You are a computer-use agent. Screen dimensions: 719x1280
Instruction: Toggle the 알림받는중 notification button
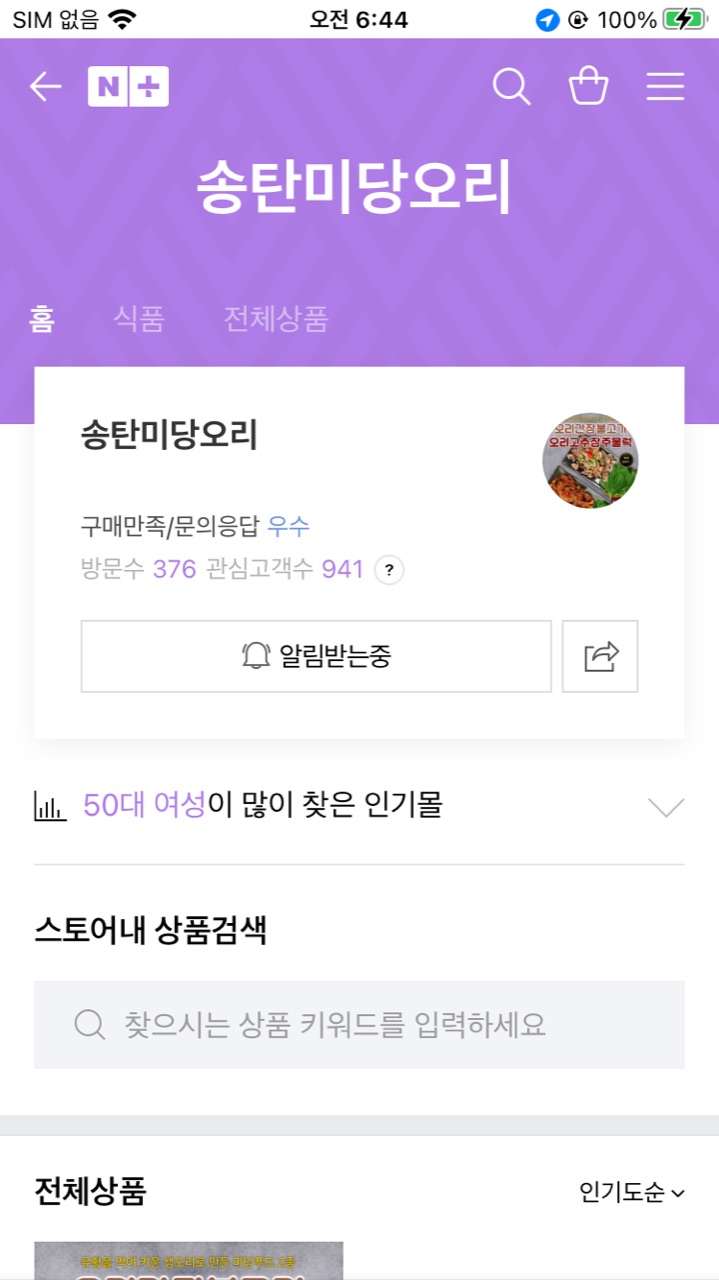(316, 656)
